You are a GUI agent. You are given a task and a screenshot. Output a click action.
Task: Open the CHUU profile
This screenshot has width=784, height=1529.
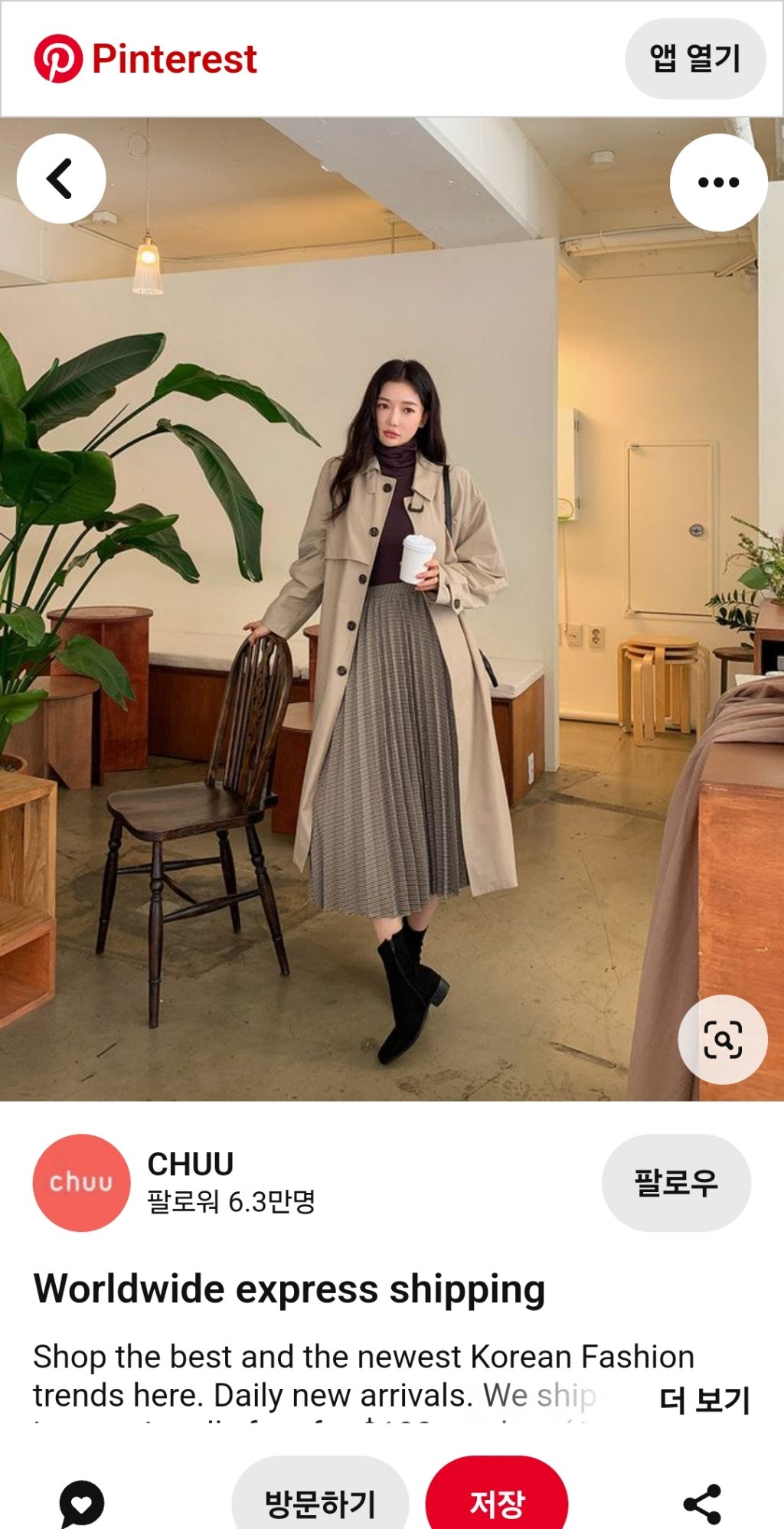(x=81, y=1182)
